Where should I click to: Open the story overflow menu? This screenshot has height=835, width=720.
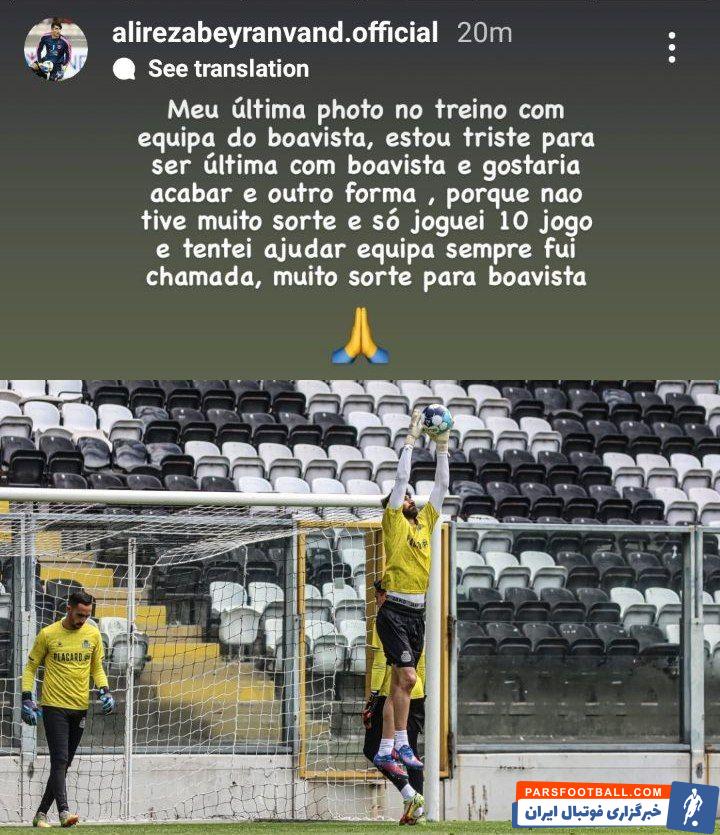coord(671,47)
